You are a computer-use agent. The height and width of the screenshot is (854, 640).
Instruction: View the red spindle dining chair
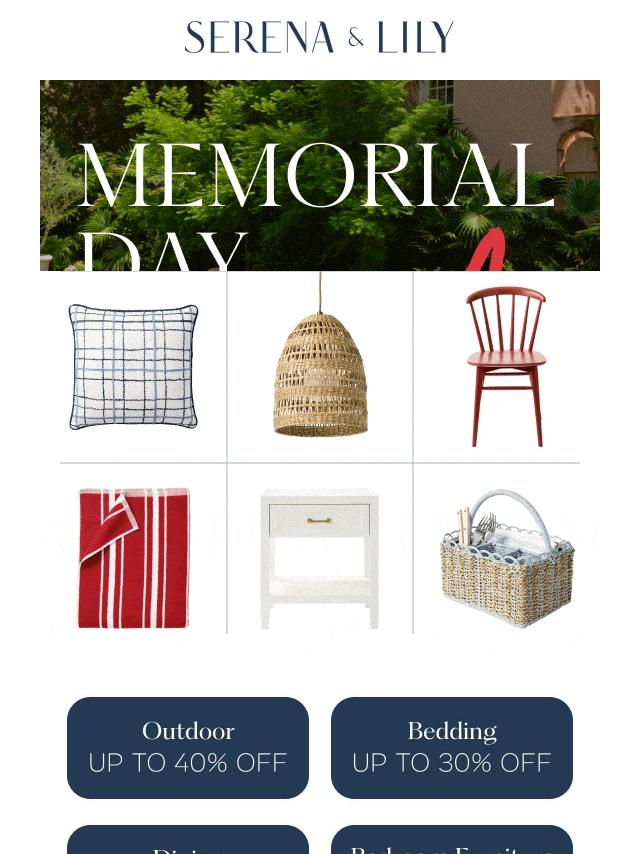506,367
